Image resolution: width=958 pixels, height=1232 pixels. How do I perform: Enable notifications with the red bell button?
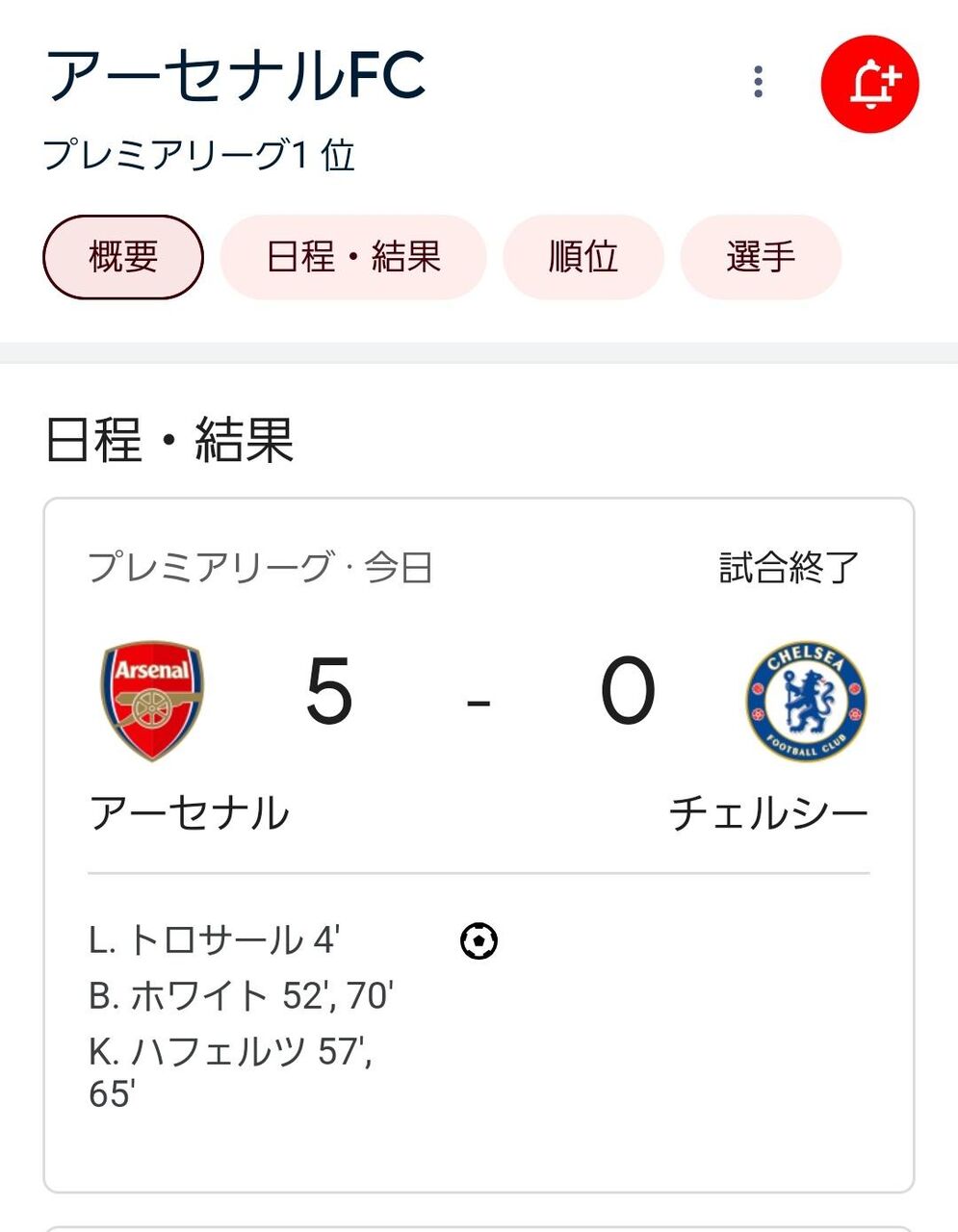[870, 84]
